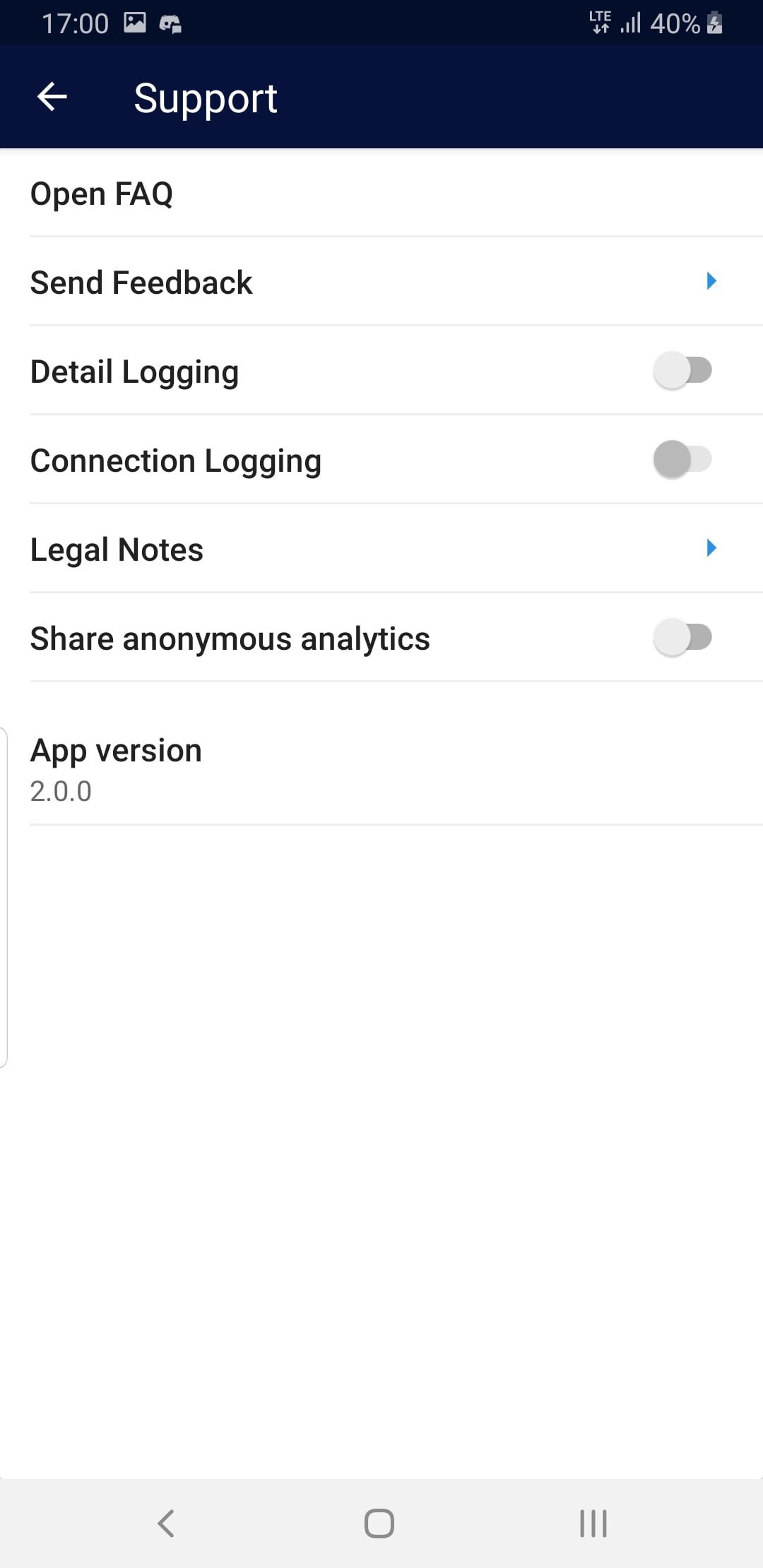Enable the Detail Logging switch
Screen dimensions: 763x1568
click(x=682, y=370)
